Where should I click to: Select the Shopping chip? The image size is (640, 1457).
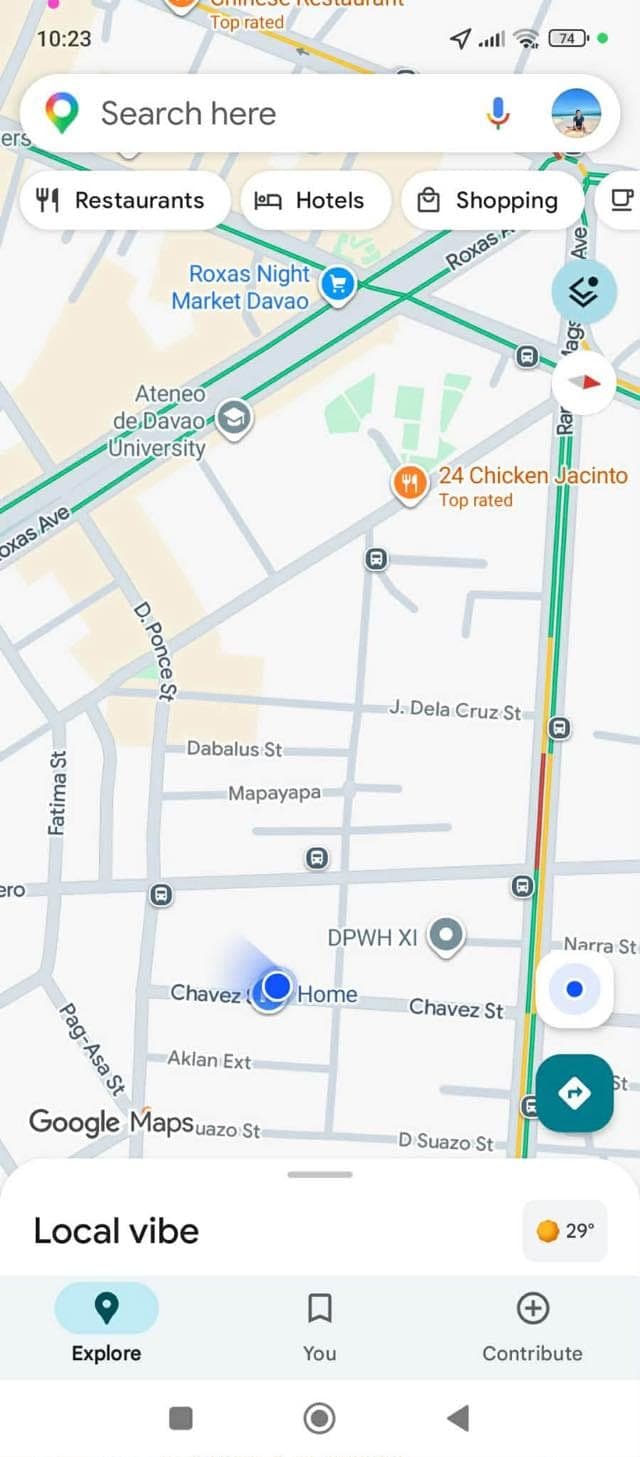pyautogui.click(x=489, y=201)
